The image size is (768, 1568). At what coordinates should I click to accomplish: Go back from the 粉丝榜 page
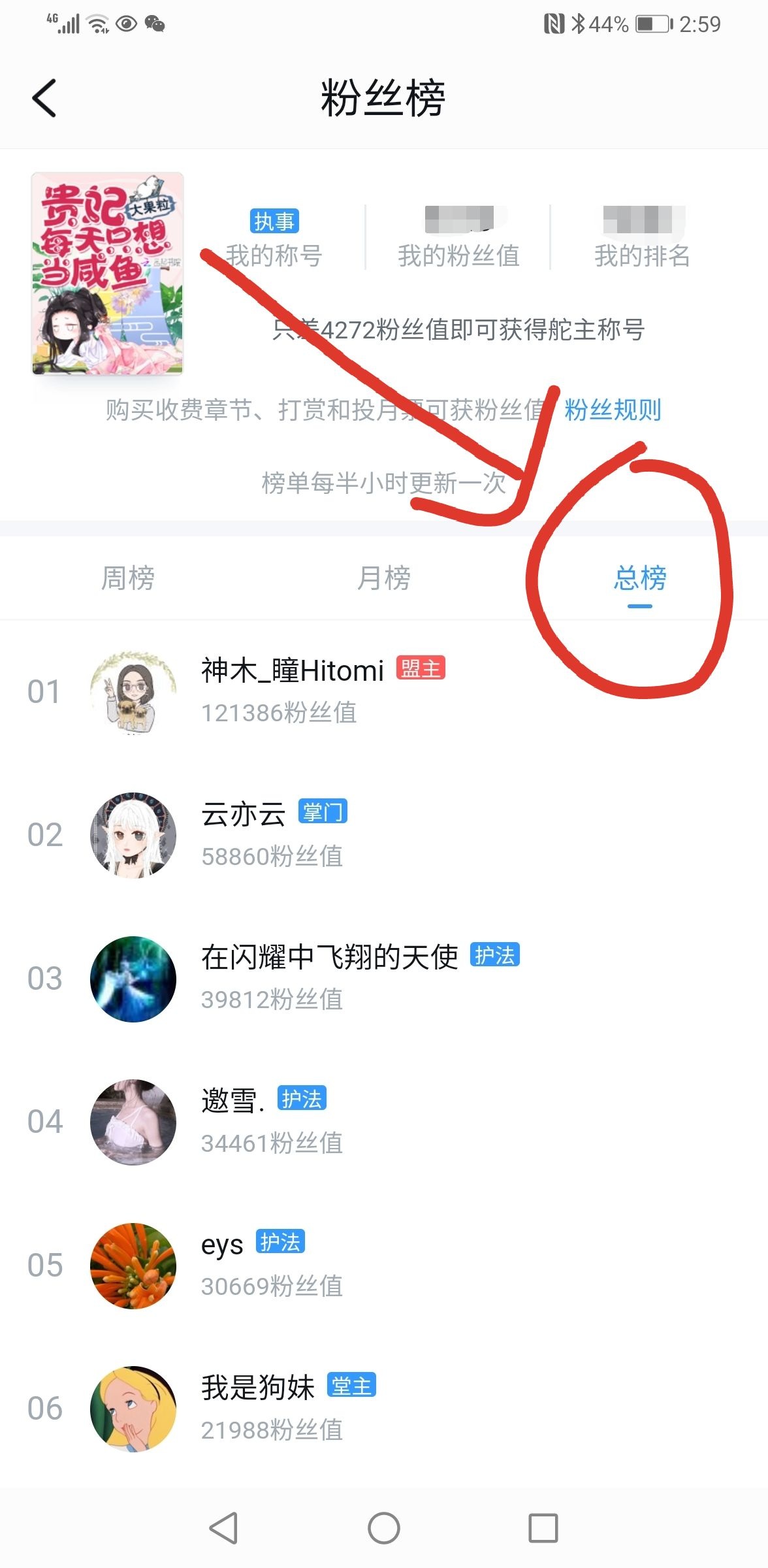pos(44,98)
